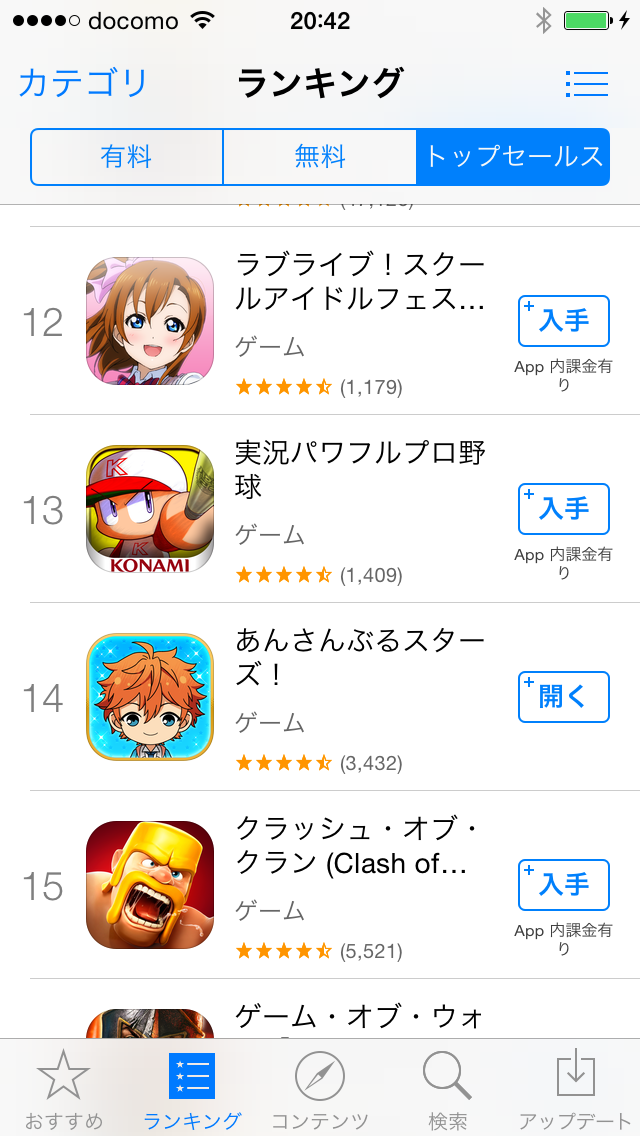Get the ラブライブ！ app with 入手

[564, 321]
